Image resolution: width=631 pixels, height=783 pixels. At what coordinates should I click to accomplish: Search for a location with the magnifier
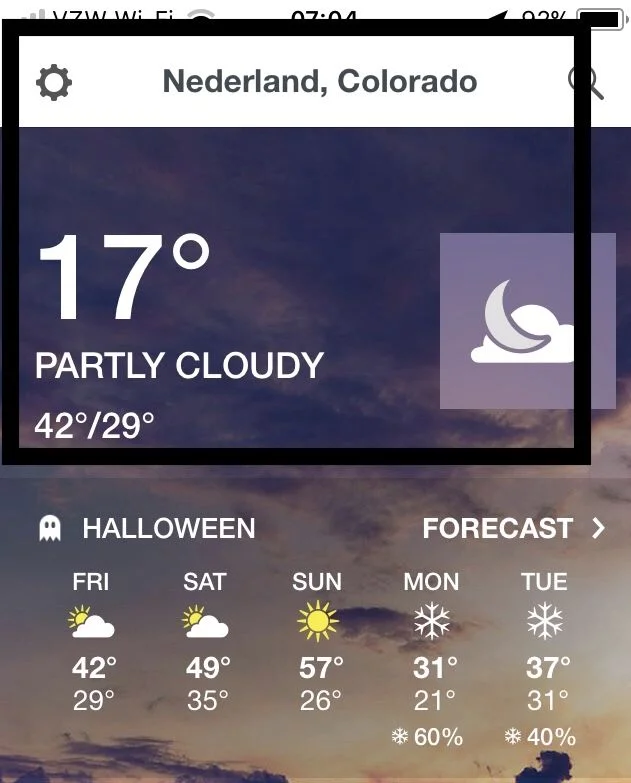pyautogui.click(x=587, y=82)
